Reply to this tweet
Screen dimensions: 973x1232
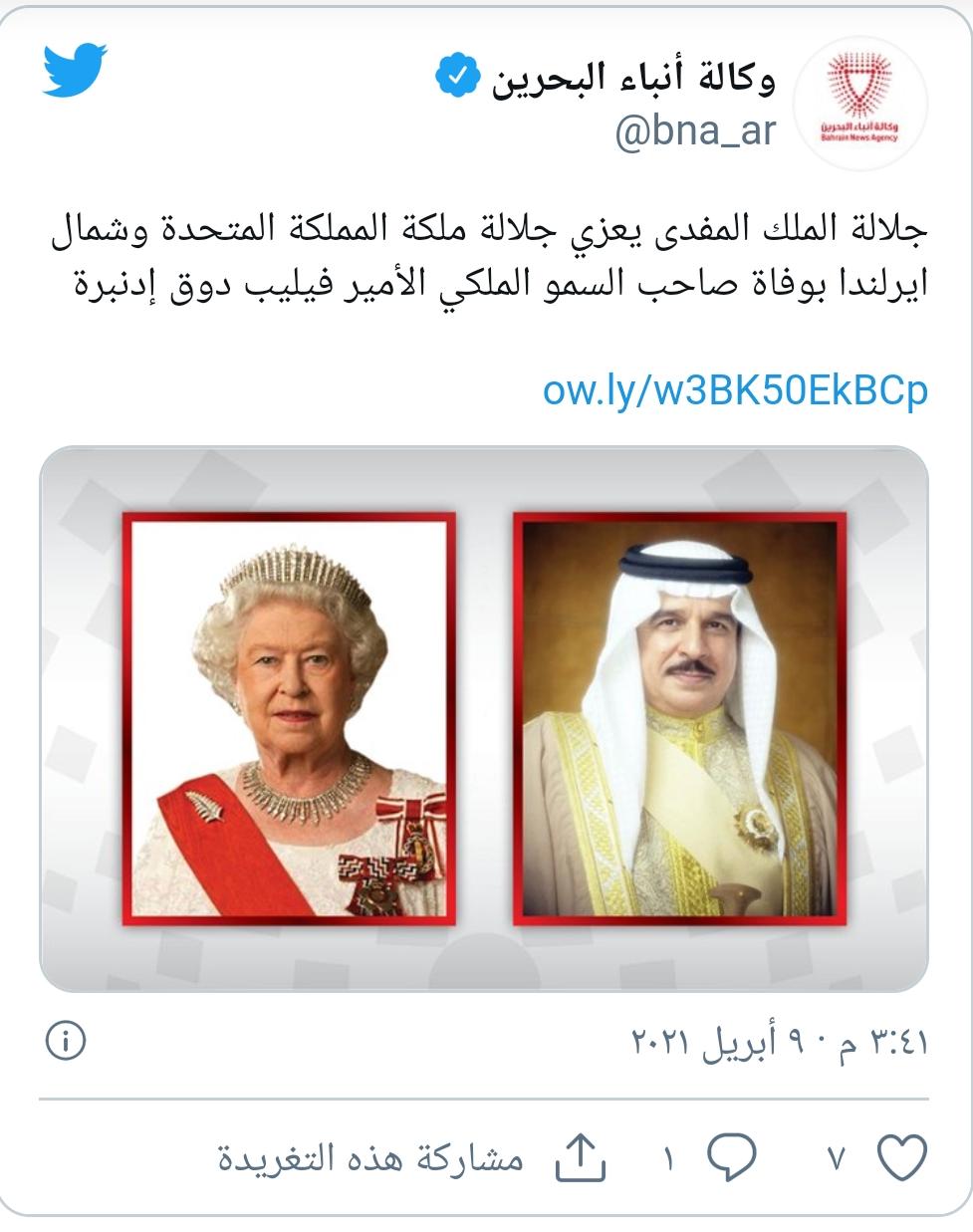tap(732, 1157)
